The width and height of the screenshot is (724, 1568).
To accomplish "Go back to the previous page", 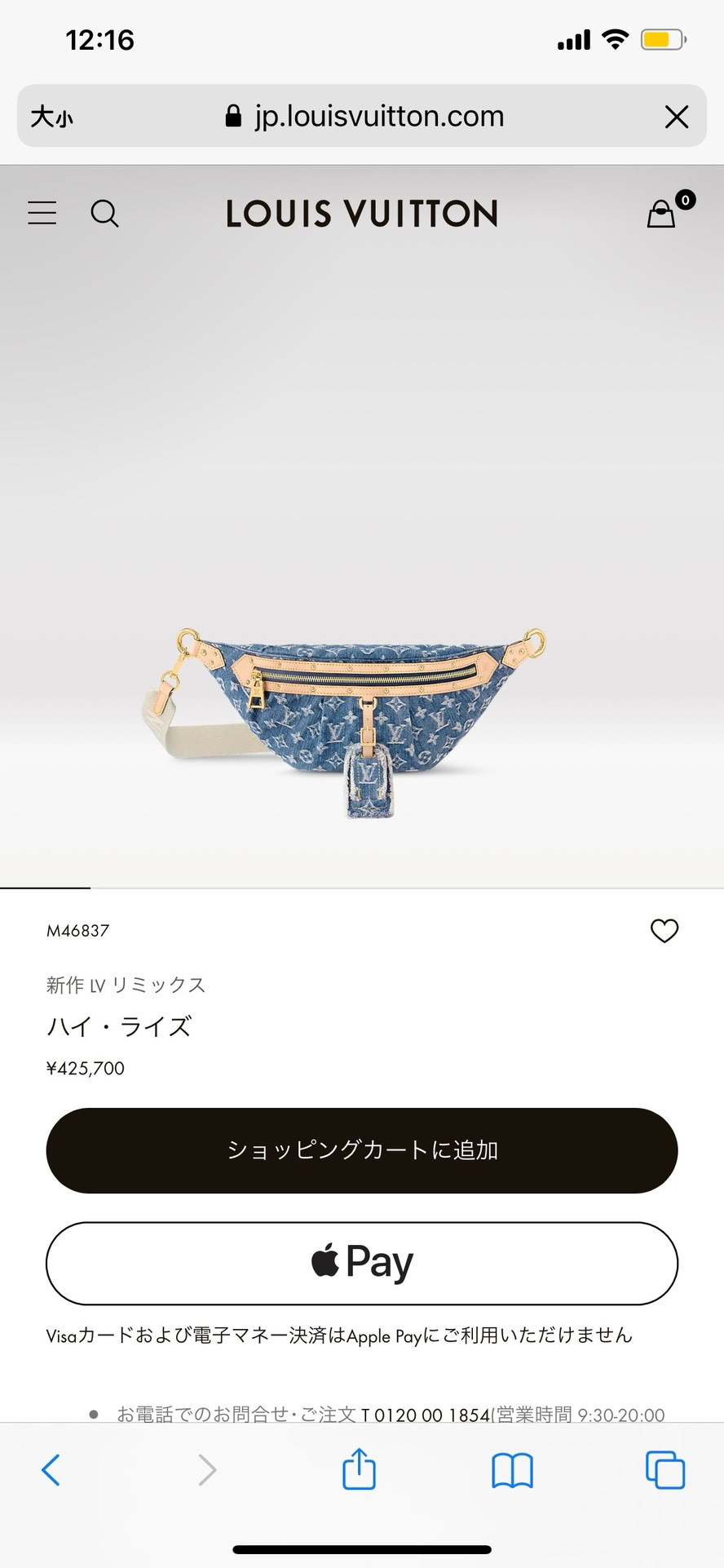I will pyautogui.click(x=51, y=1470).
